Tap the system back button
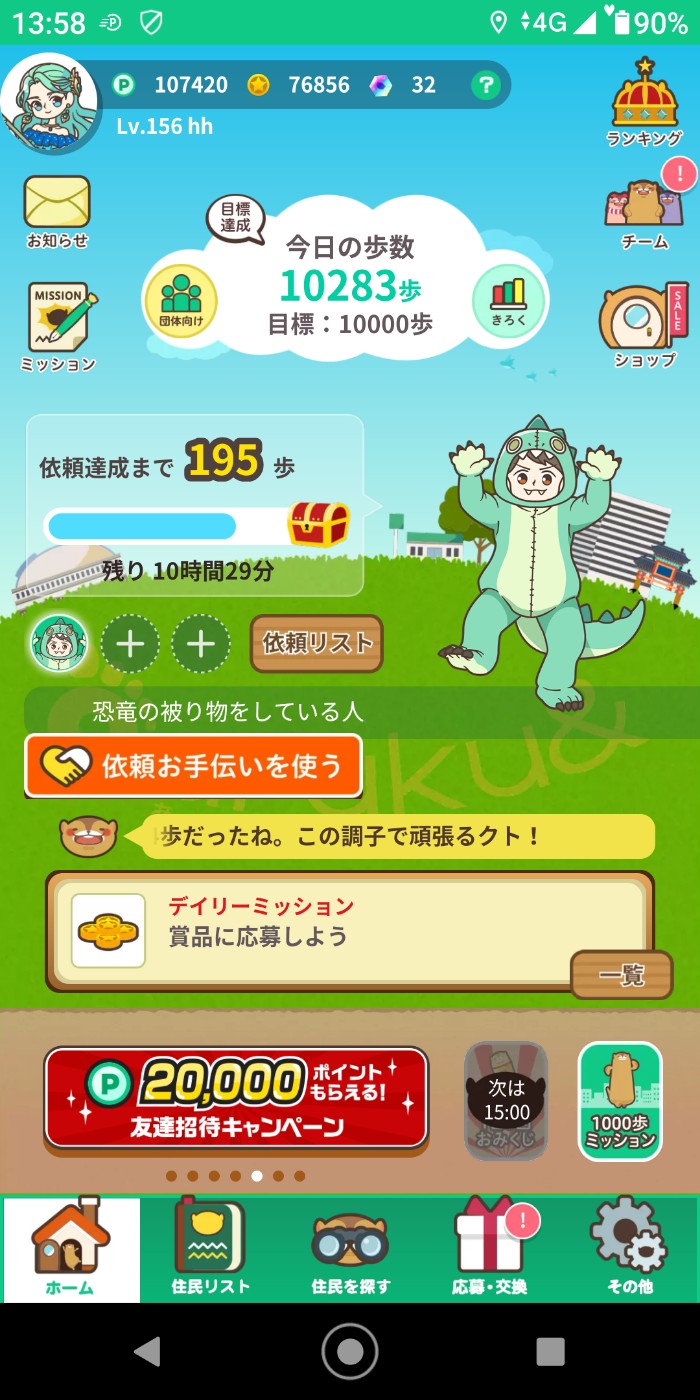The image size is (700, 1400). point(148,1351)
